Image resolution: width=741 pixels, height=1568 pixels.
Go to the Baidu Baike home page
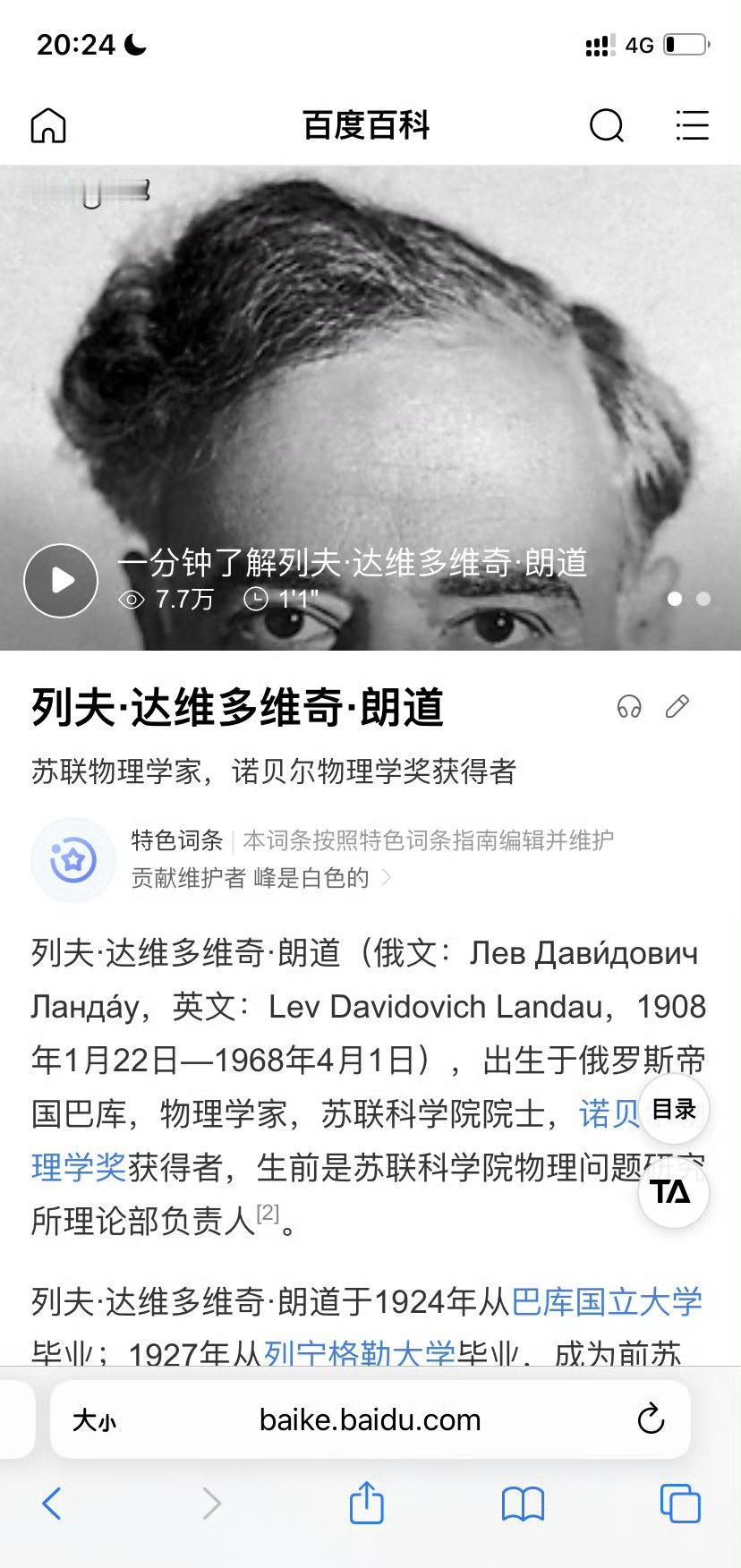coord(48,125)
